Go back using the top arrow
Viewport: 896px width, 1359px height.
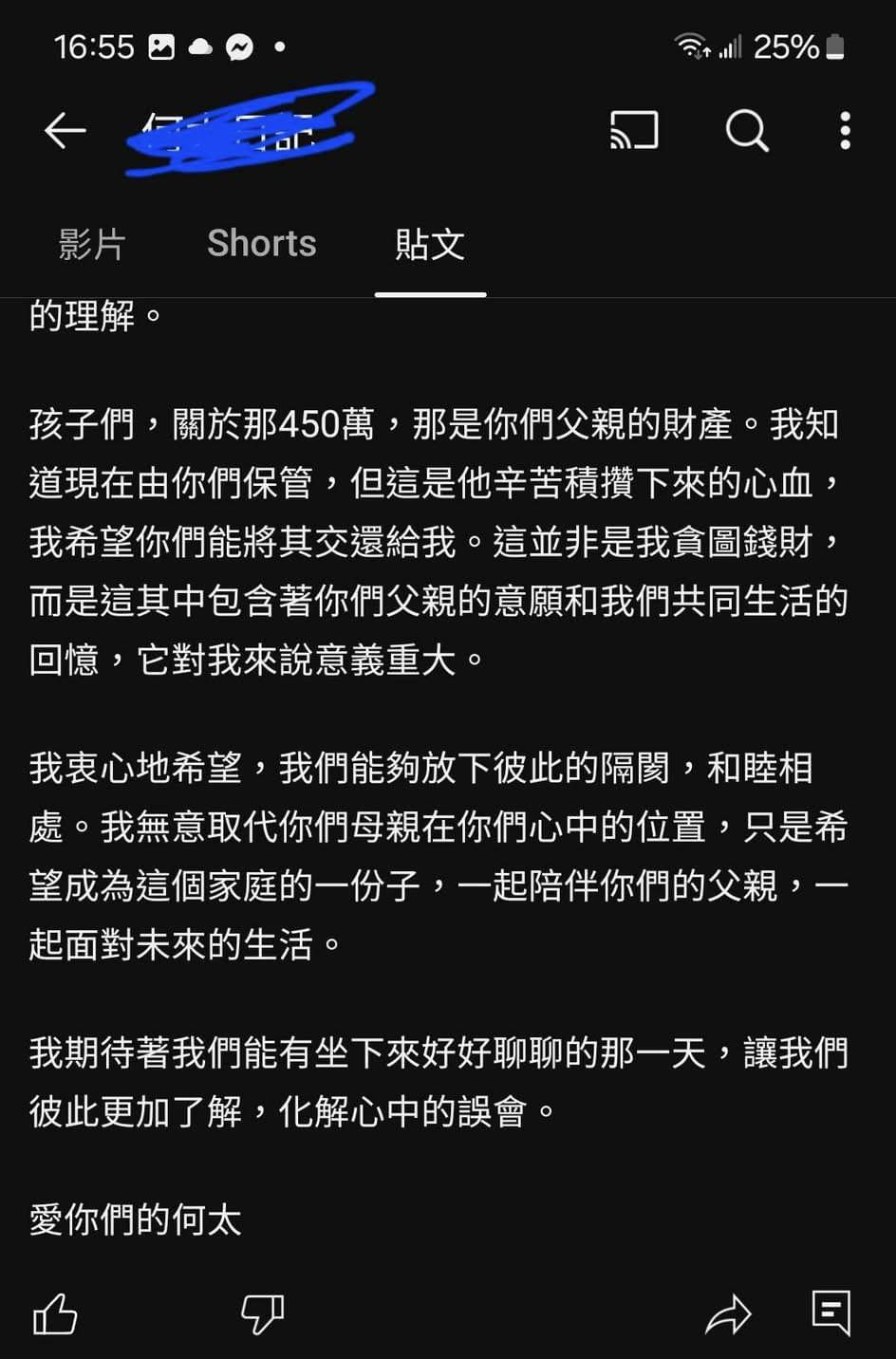pos(65,131)
